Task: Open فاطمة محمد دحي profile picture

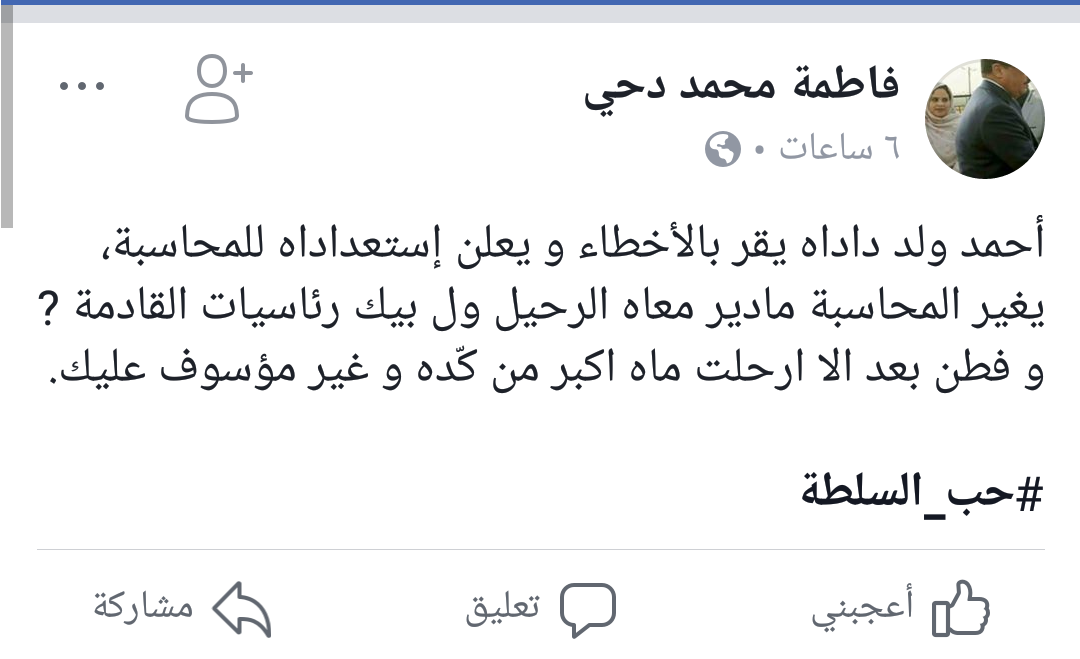Action: (x=986, y=118)
